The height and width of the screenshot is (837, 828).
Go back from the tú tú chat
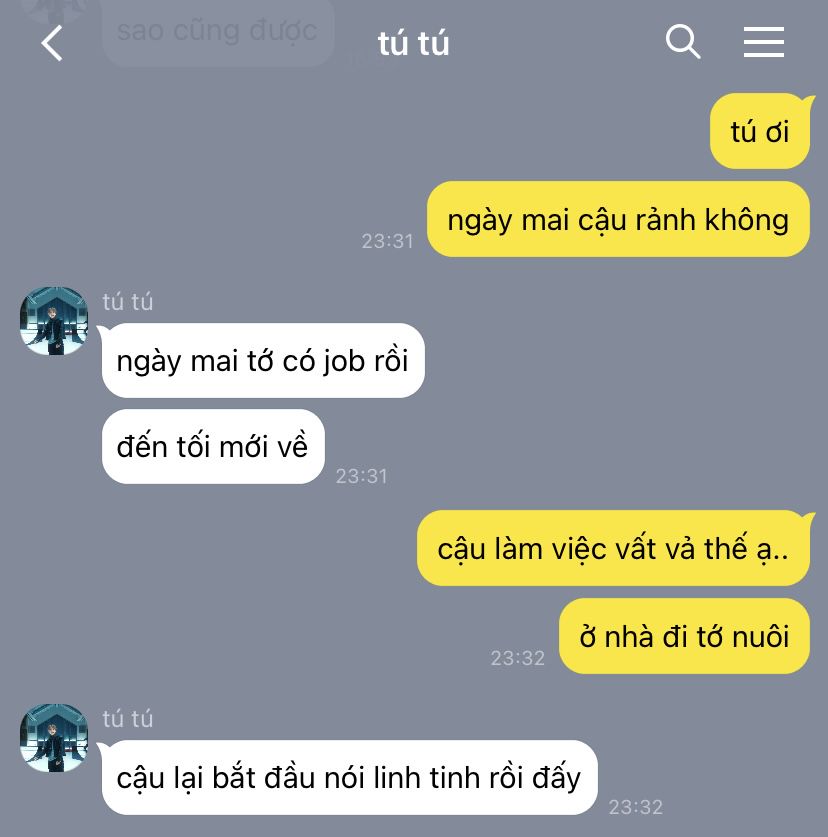click(52, 43)
